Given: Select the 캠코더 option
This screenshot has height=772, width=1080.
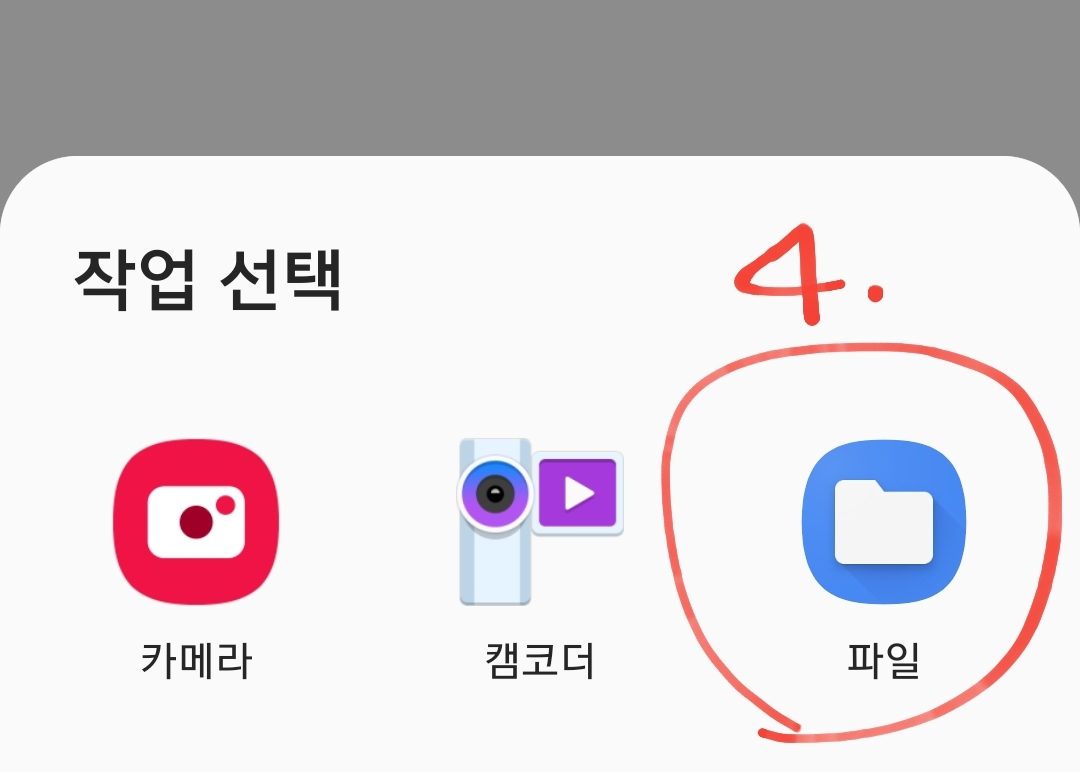Looking at the screenshot, I should (x=539, y=522).
